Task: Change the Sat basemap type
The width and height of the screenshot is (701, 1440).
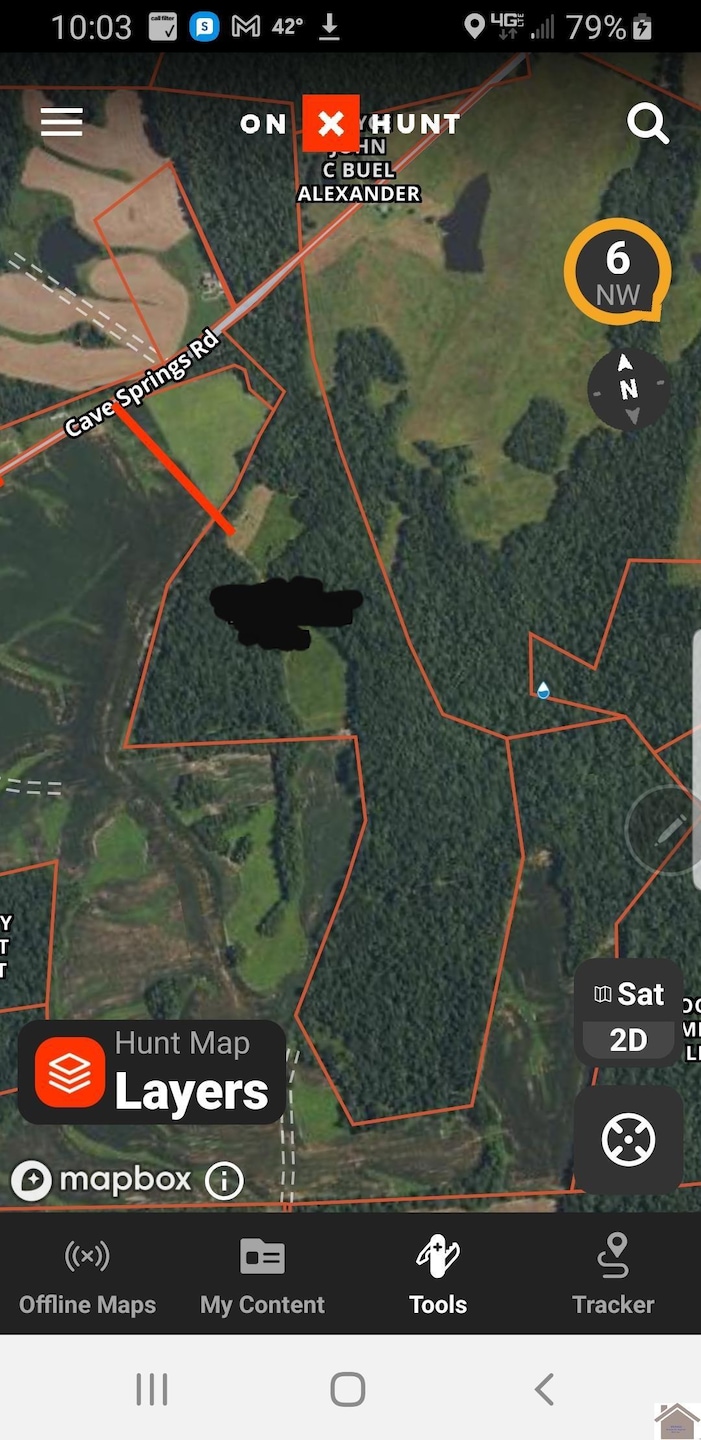Action: pos(629,994)
